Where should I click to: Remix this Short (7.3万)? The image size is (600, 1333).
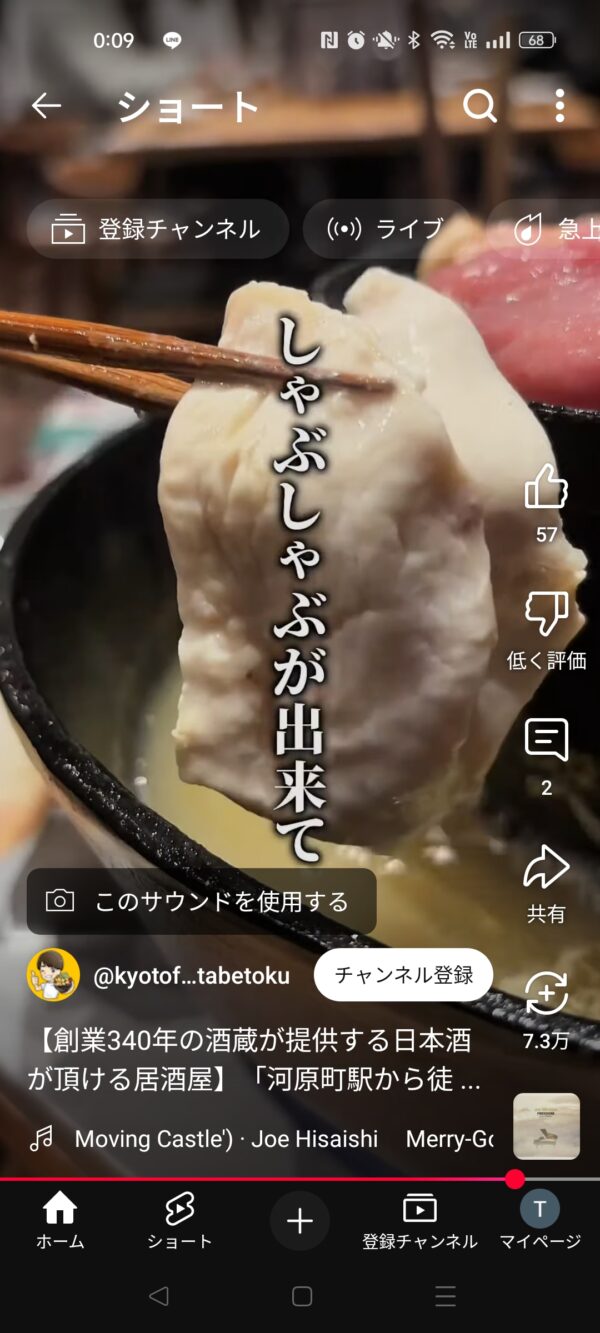546,994
